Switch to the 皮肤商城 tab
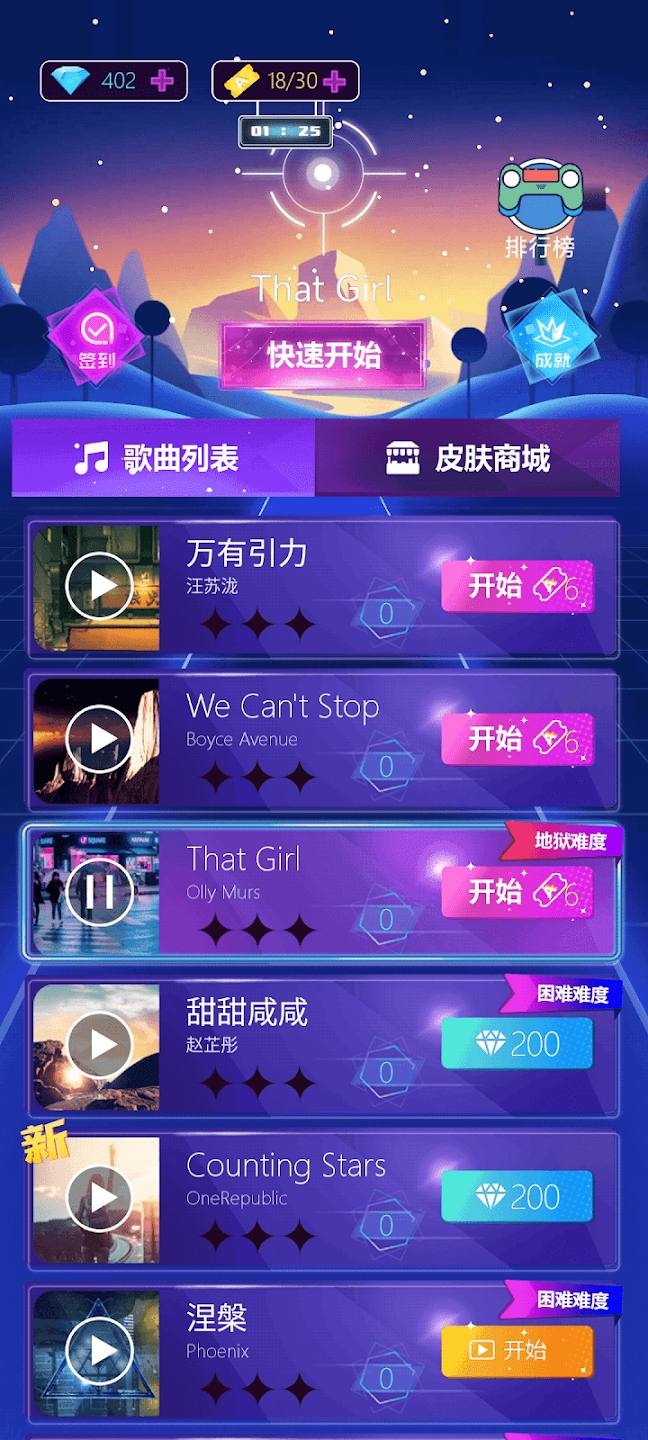 tap(468, 458)
